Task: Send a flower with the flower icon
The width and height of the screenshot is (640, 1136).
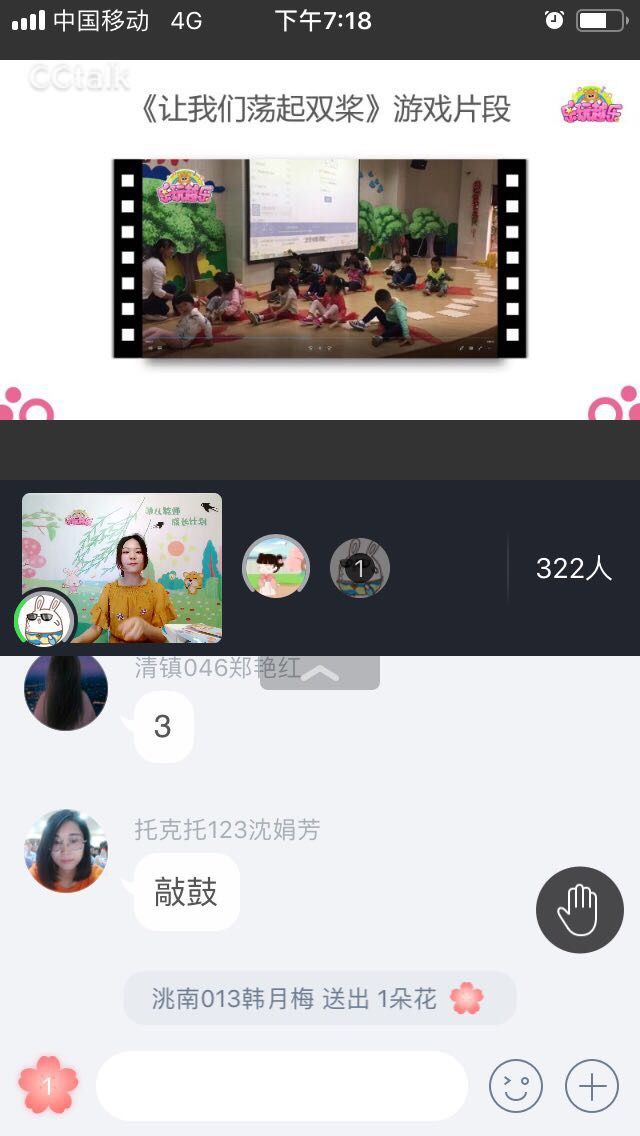Action: point(48,1085)
